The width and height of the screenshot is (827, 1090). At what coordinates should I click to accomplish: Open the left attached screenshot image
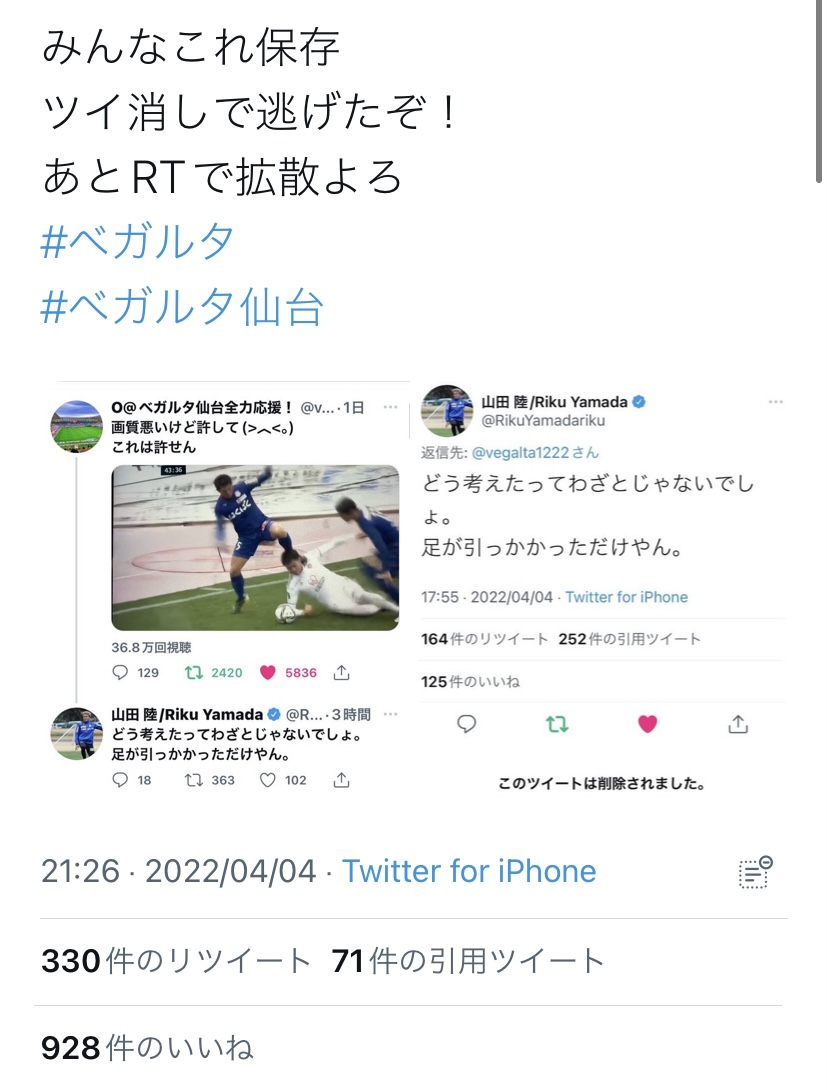[x=228, y=590]
